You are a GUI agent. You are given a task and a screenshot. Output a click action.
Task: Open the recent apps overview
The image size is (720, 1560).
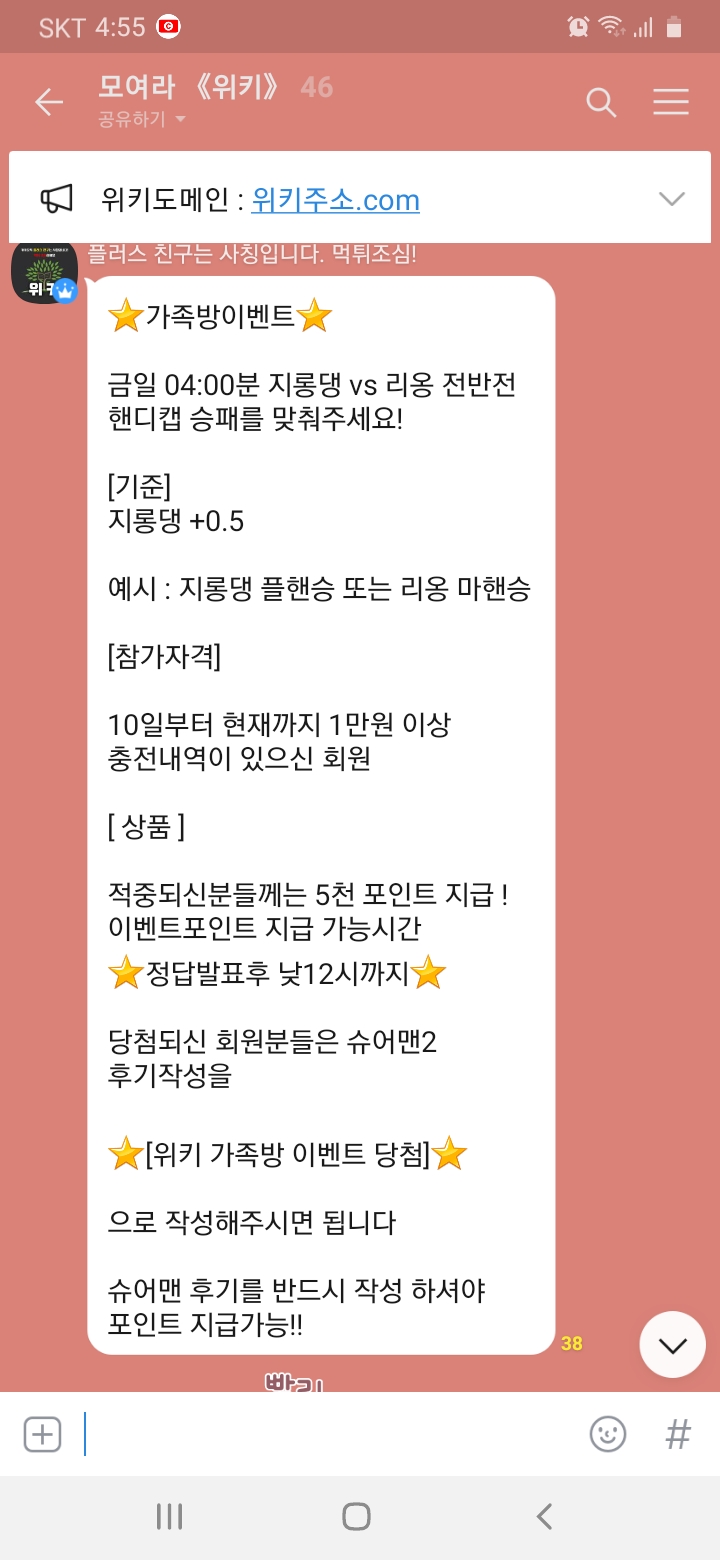[x=169, y=1517]
